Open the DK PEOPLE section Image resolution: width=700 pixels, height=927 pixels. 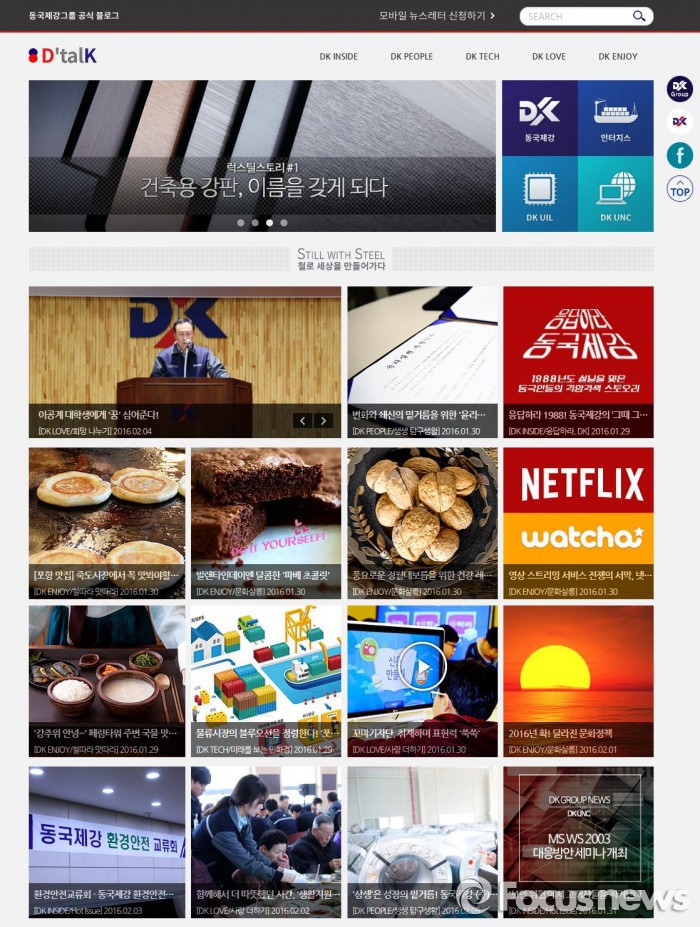[412, 57]
